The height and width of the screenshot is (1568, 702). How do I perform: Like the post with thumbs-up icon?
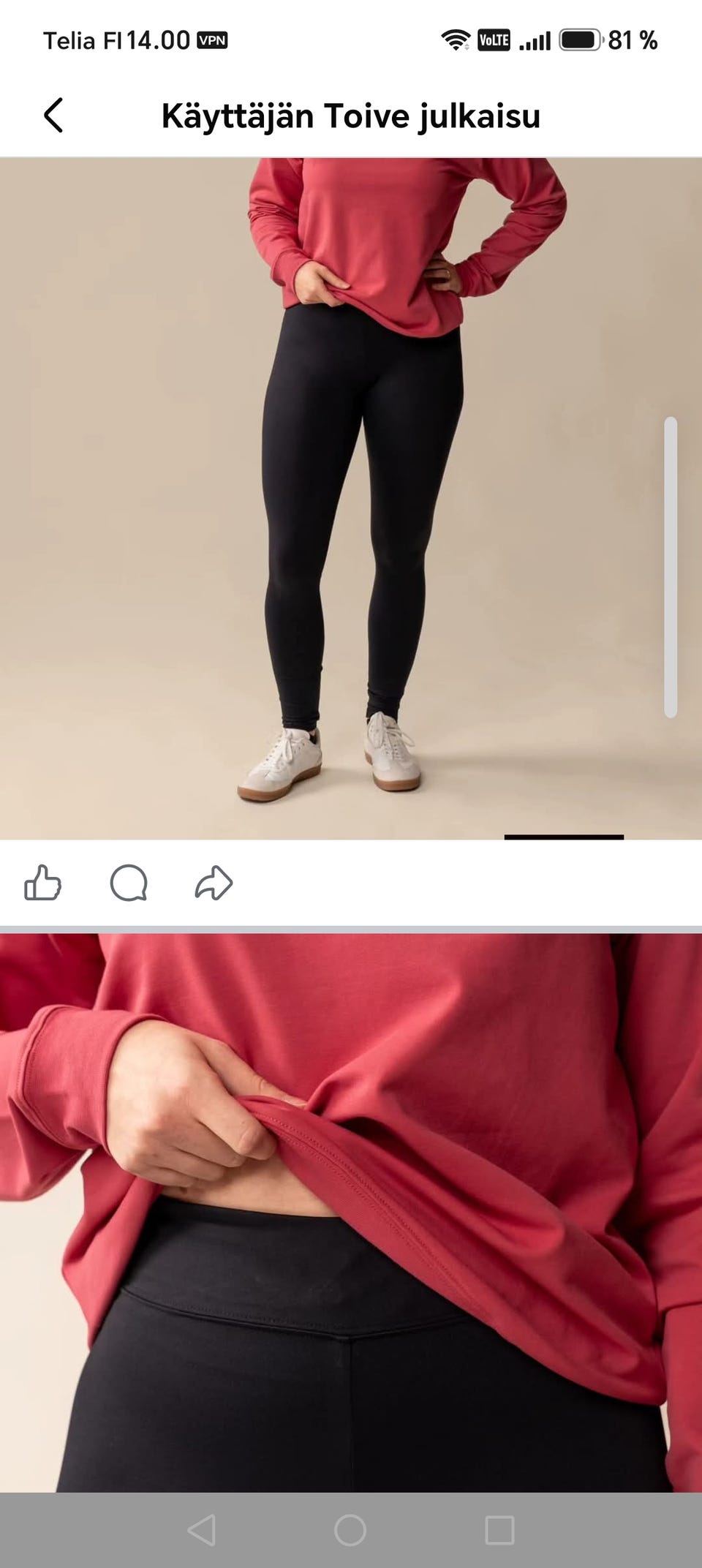tap(42, 883)
